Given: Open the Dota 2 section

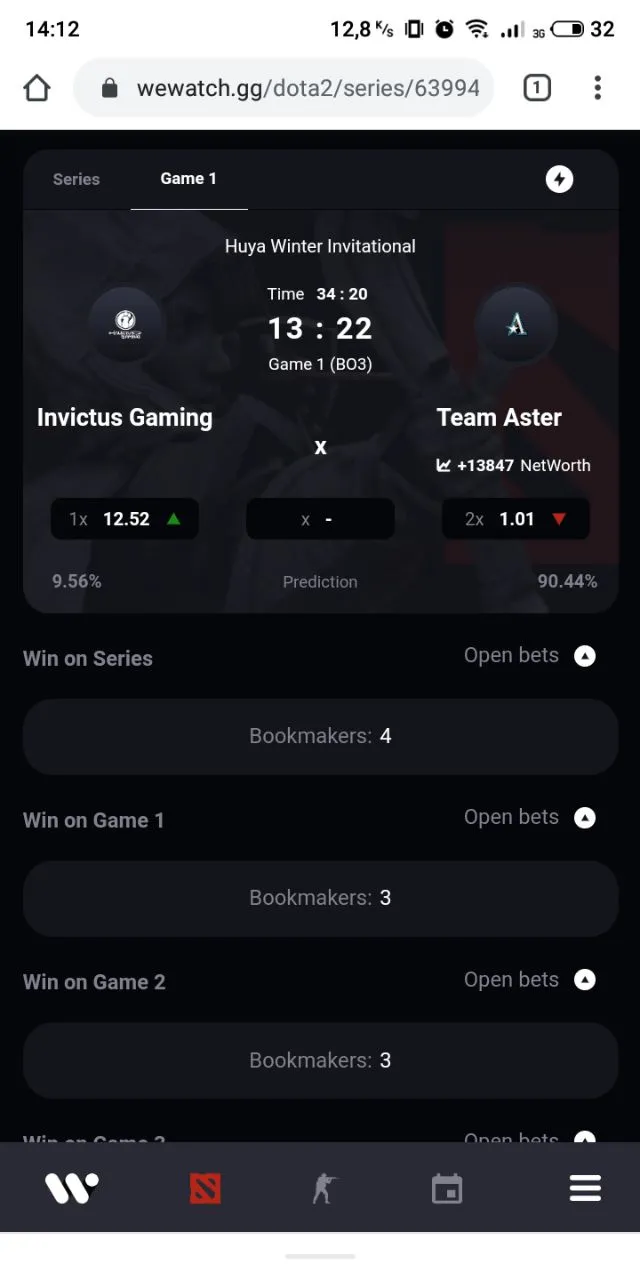Looking at the screenshot, I should 205,1188.
